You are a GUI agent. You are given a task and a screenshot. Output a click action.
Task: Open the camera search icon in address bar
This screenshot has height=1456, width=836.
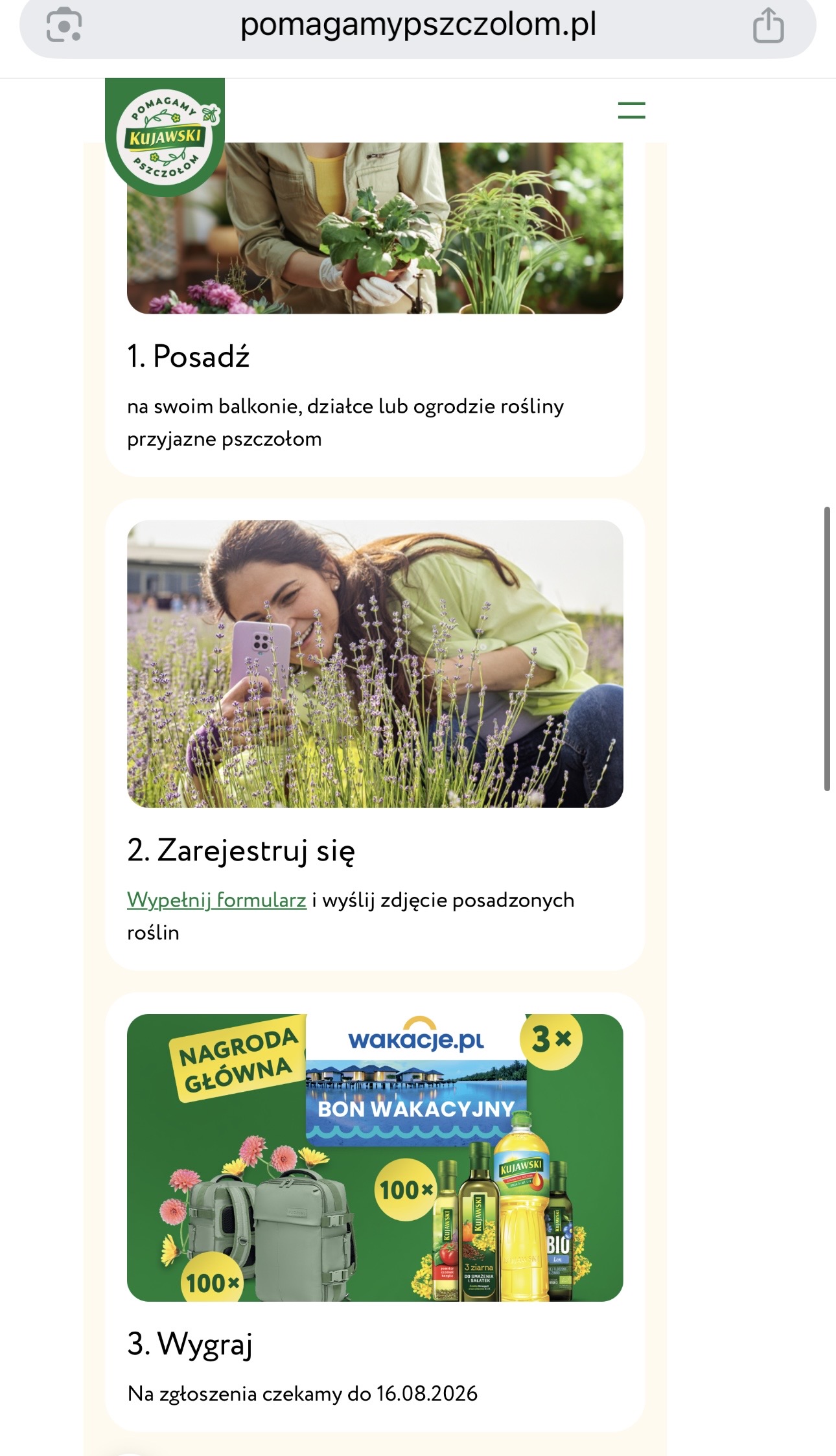64,26
